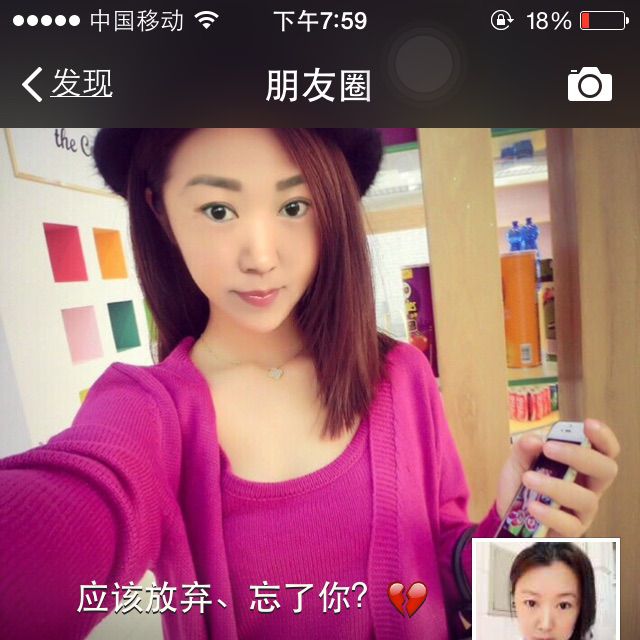
Task: Open the camera to post a moment
Action: 589,85
